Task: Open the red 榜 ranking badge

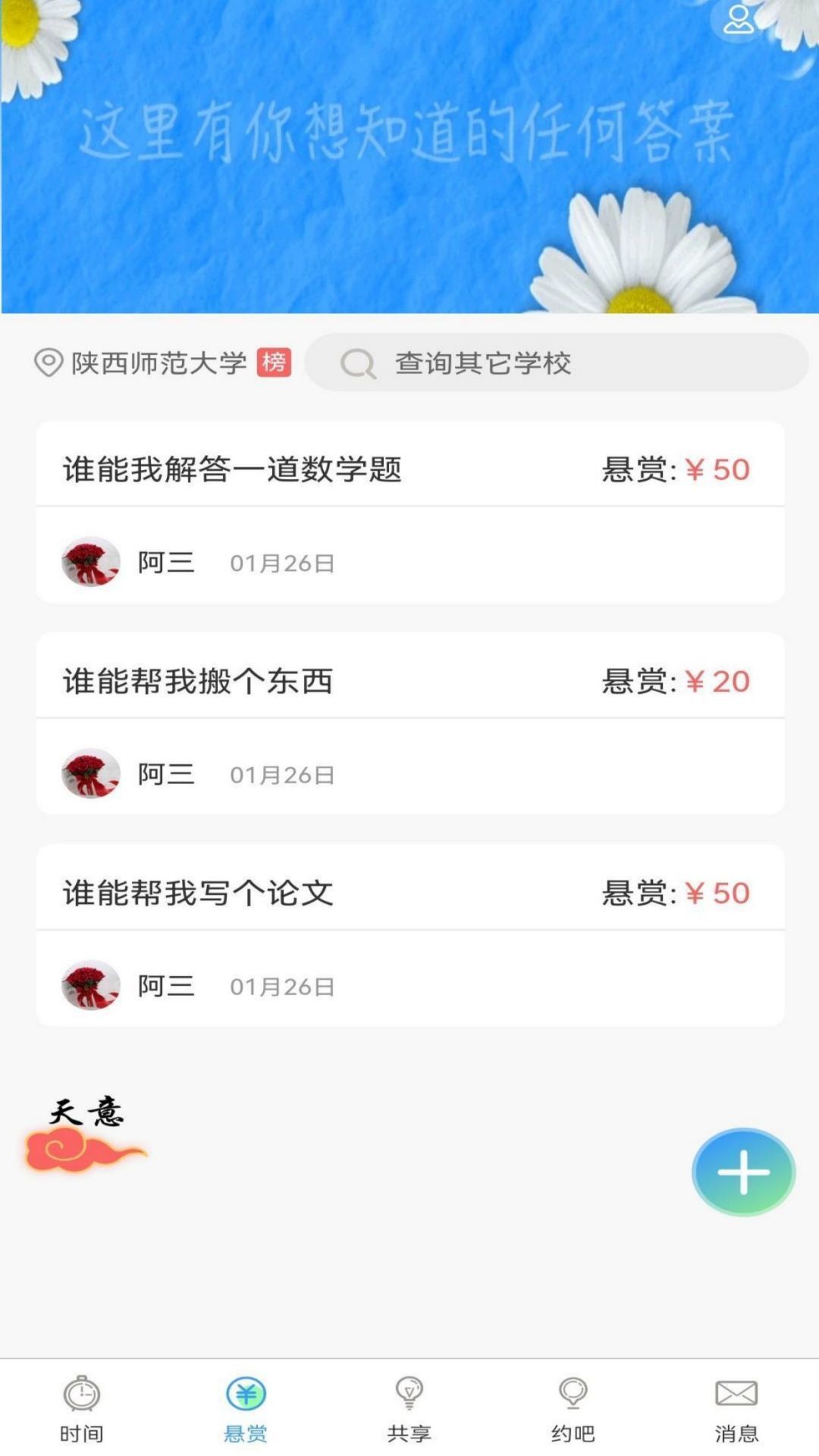Action: pos(274,362)
